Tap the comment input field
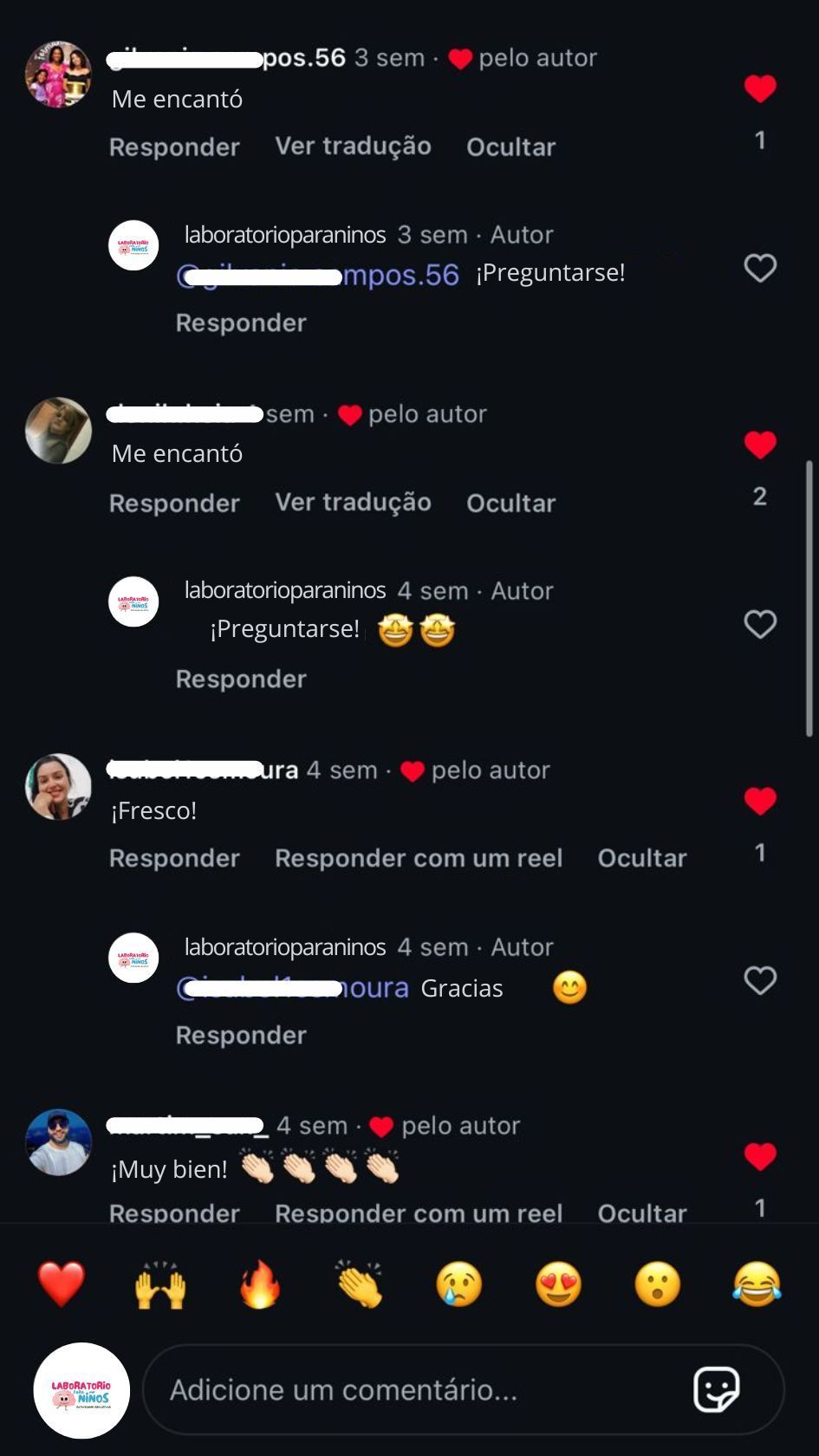Screen dimensions: 819x1456 [x=416, y=1390]
